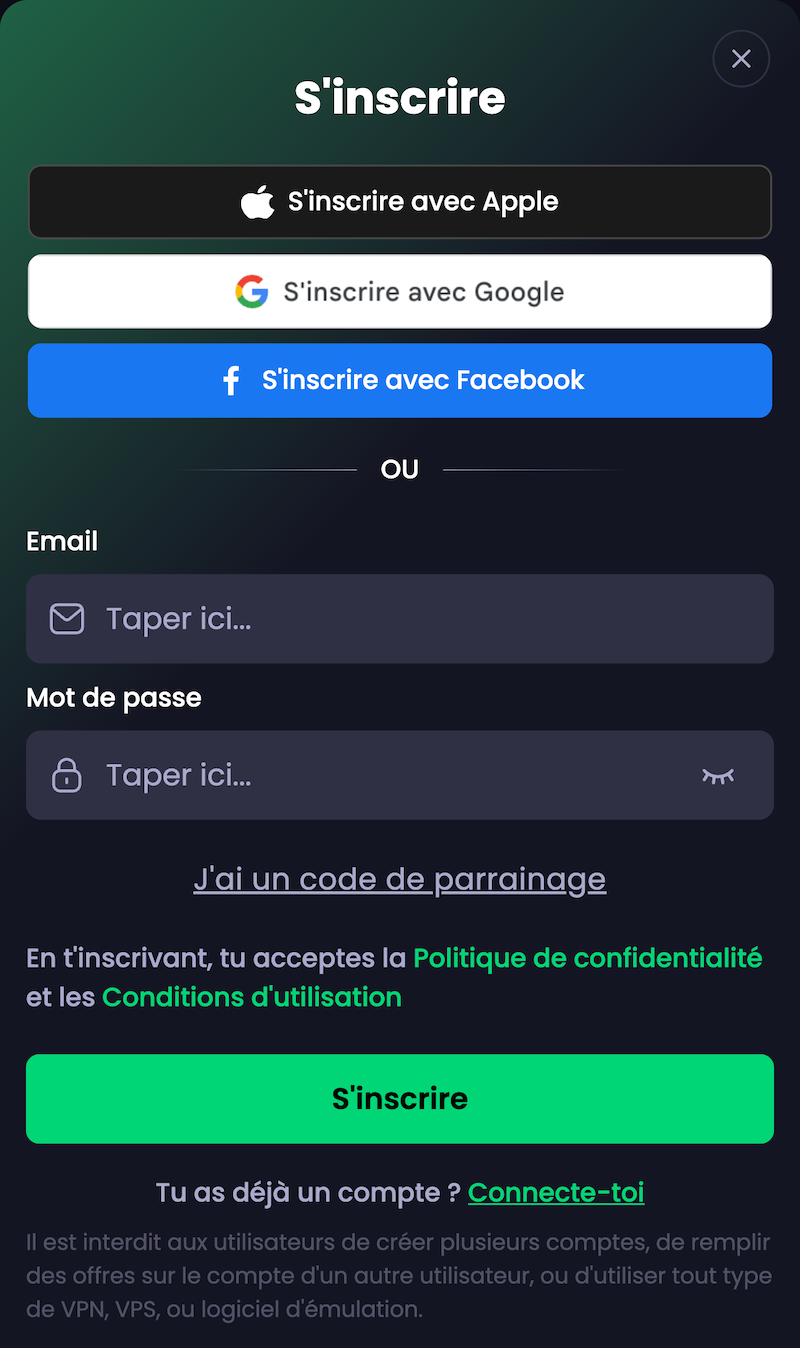
Task: Click the Apple logo icon
Action: tap(258, 201)
